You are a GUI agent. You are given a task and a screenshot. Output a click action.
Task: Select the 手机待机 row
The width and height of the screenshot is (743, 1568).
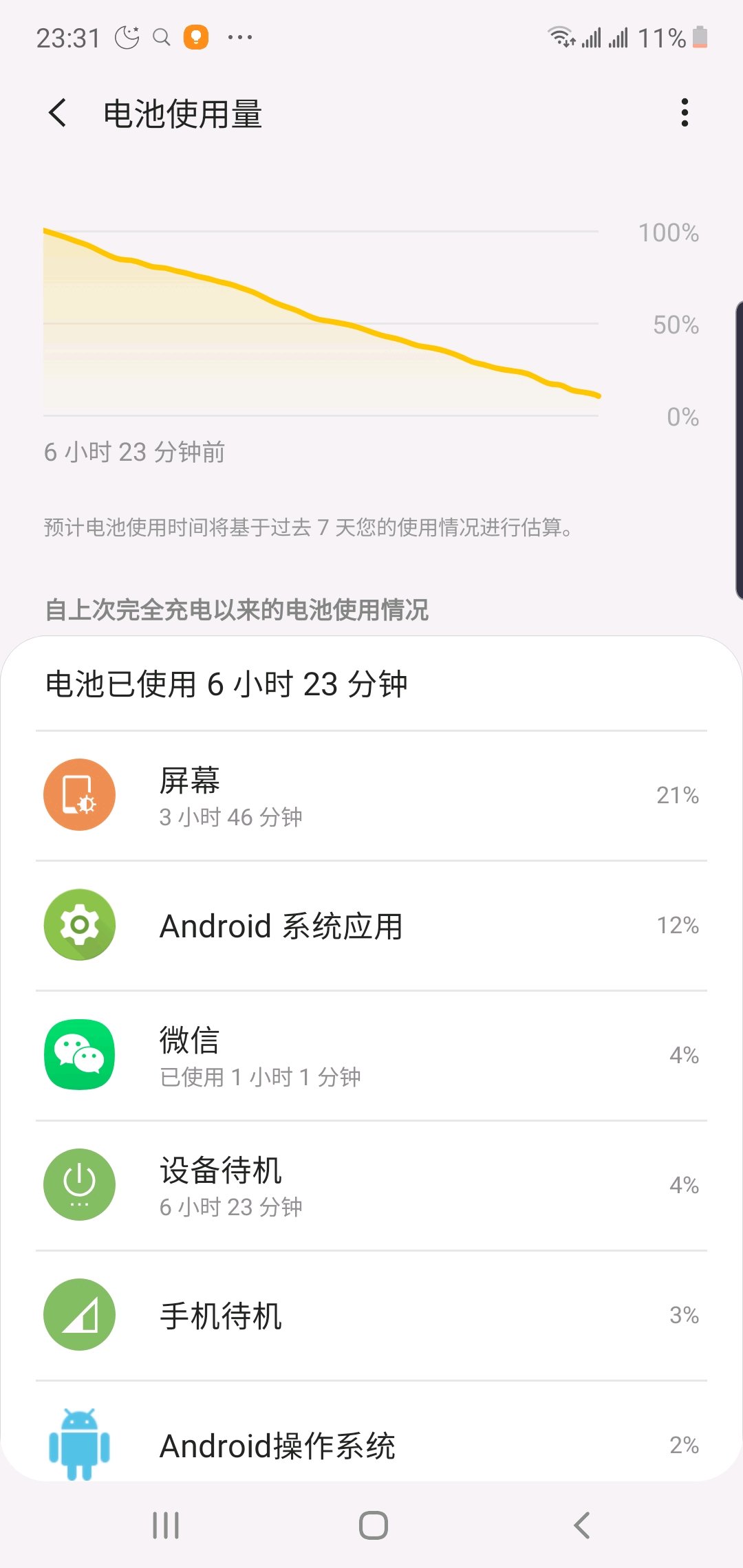371,1316
